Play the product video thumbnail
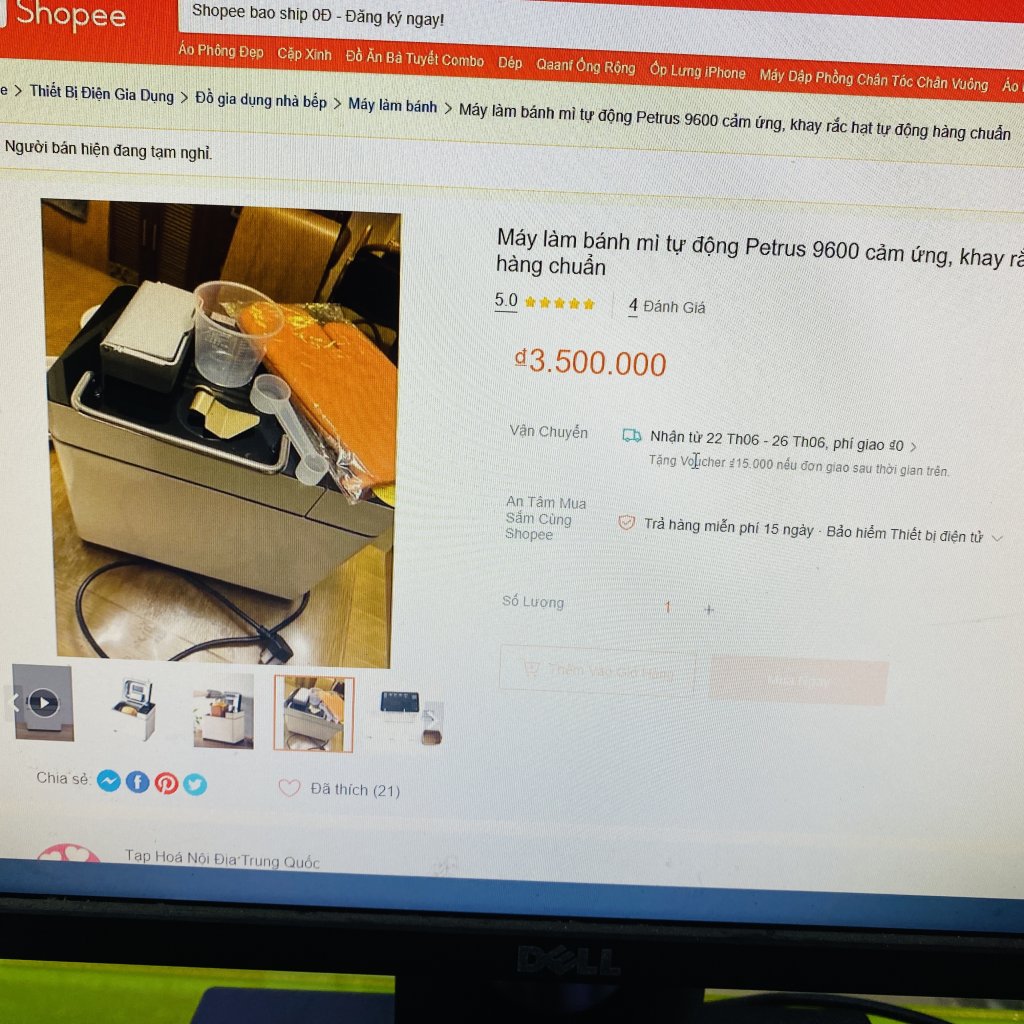 click(43, 702)
